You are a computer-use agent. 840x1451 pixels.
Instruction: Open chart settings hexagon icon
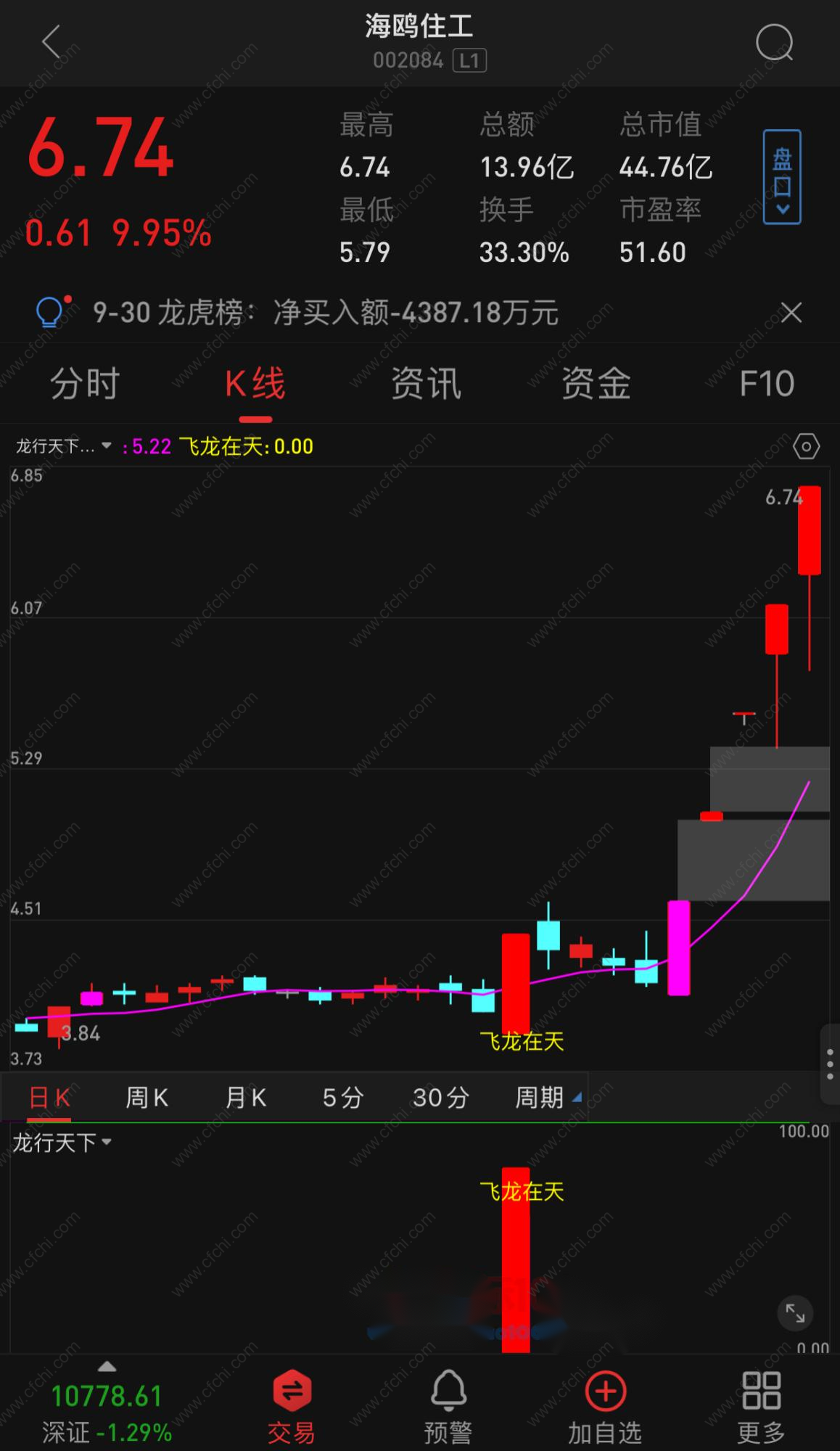[806, 446]
